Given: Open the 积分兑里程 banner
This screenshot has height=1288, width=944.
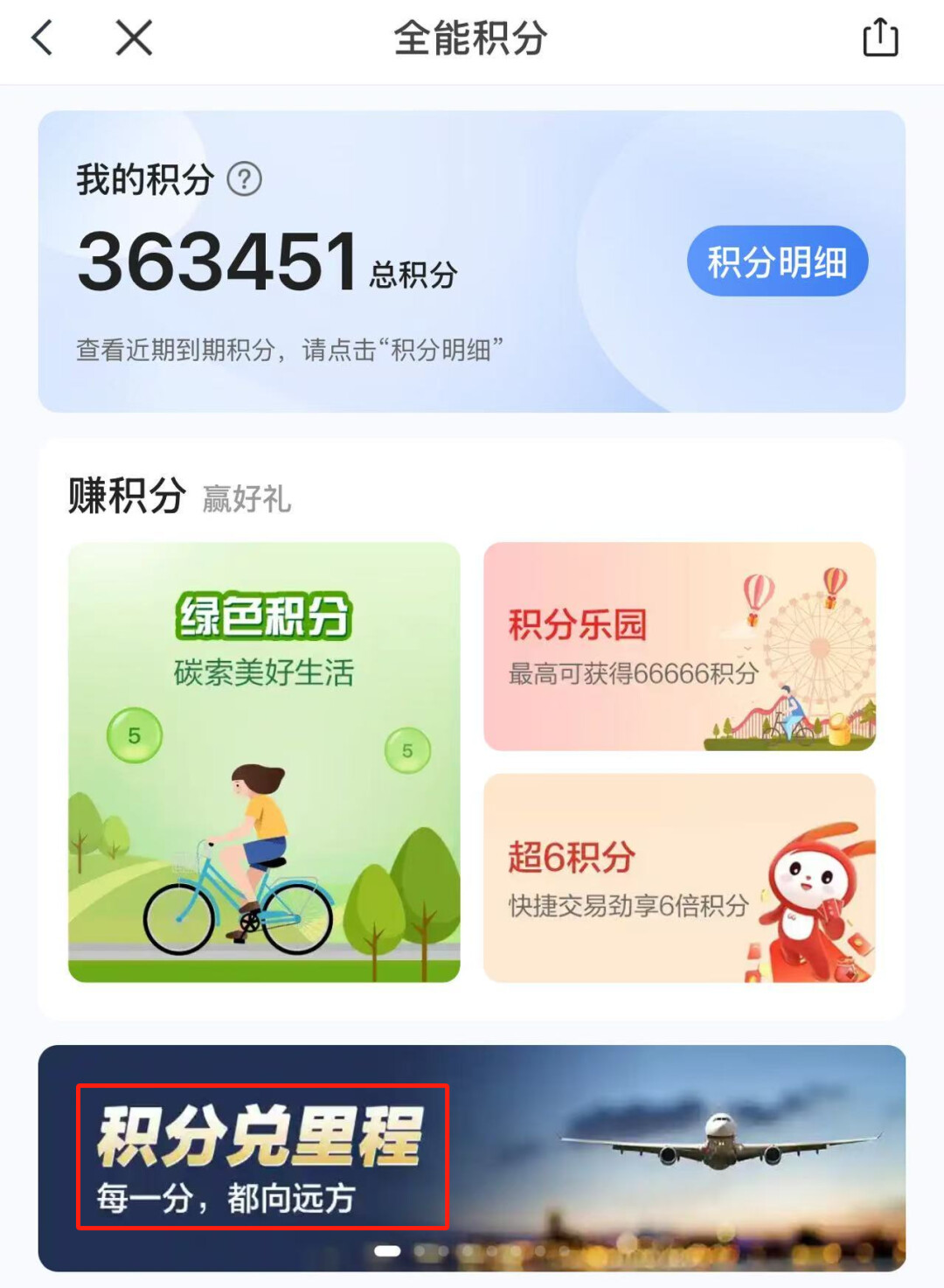Looking at the screenshot, I should pyautogui.click(x=471, y=1157).
